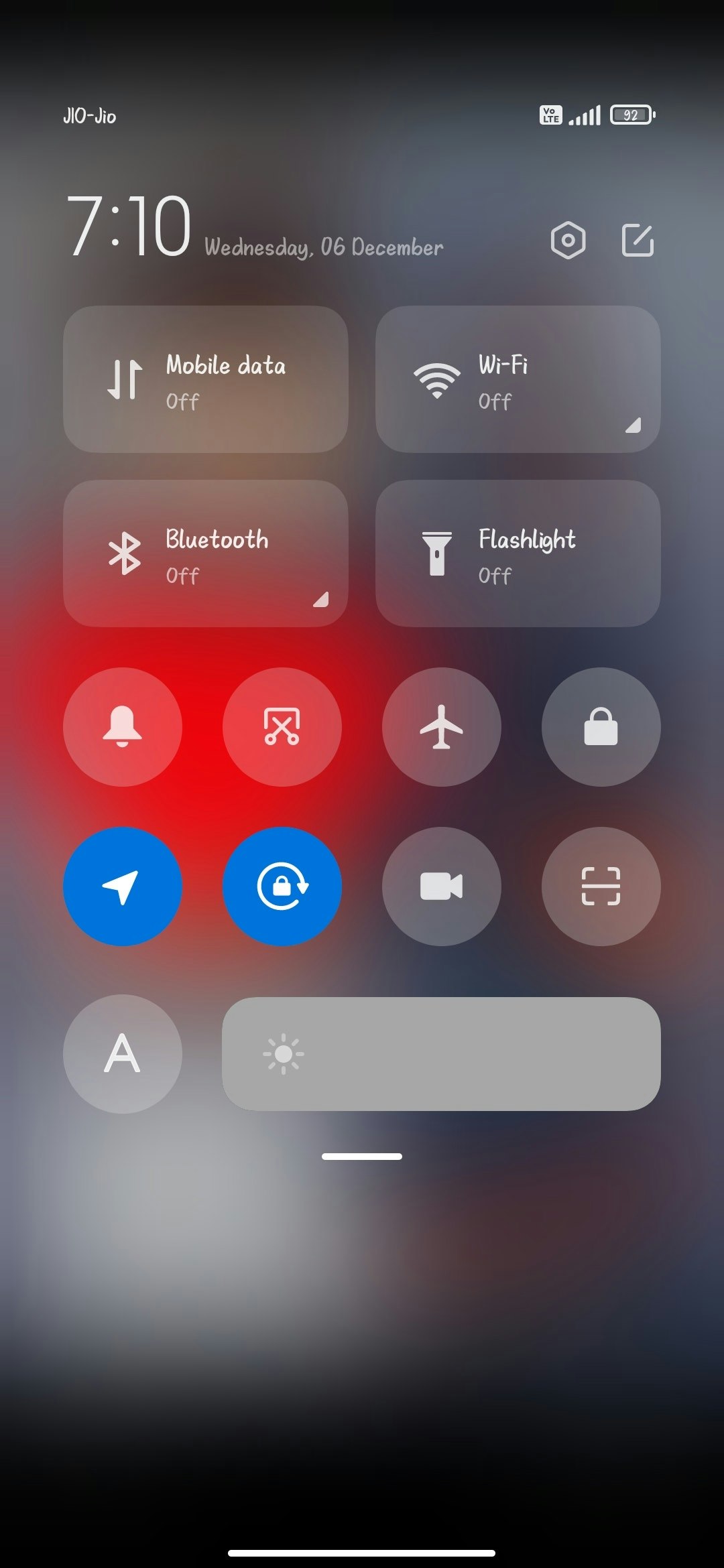This screenshot has width=724, height=1568.
Task: Take a screenshot with the scissors tile
Action: (282, 727)
